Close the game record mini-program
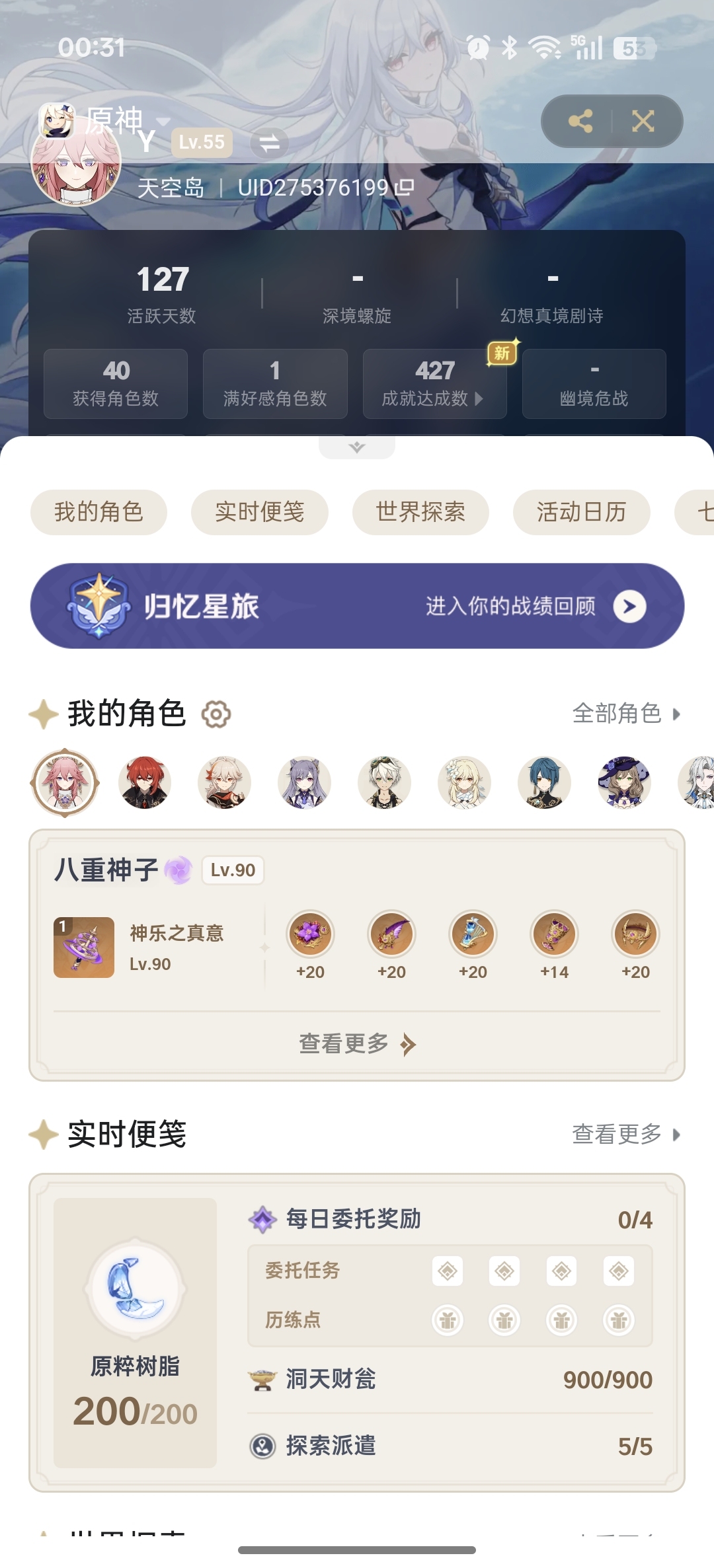This screenshot has height=1568, width=714. [x=643, y=121]
